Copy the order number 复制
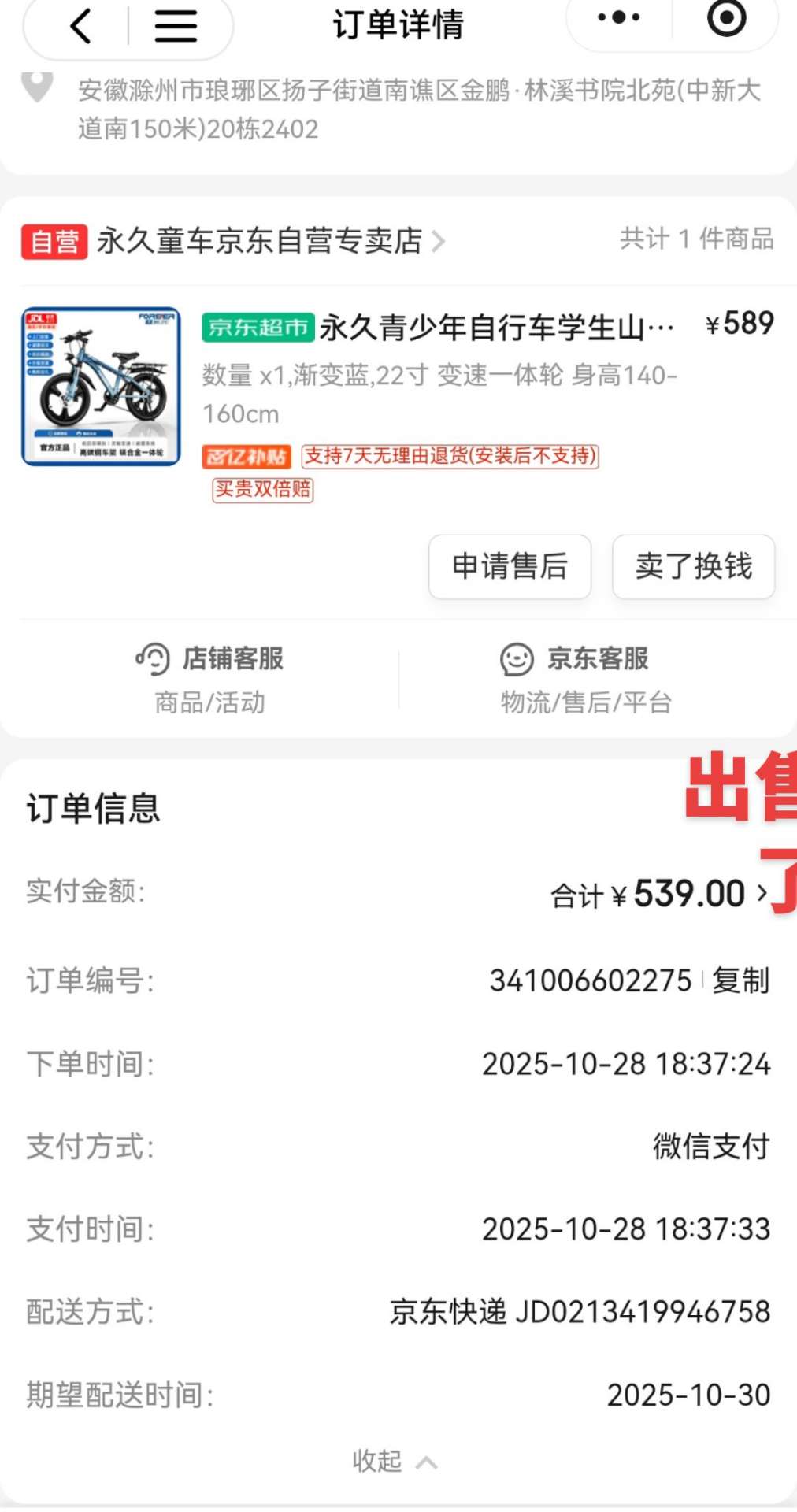The height and width of the screenshot is (1512, 797). point(740,981)
